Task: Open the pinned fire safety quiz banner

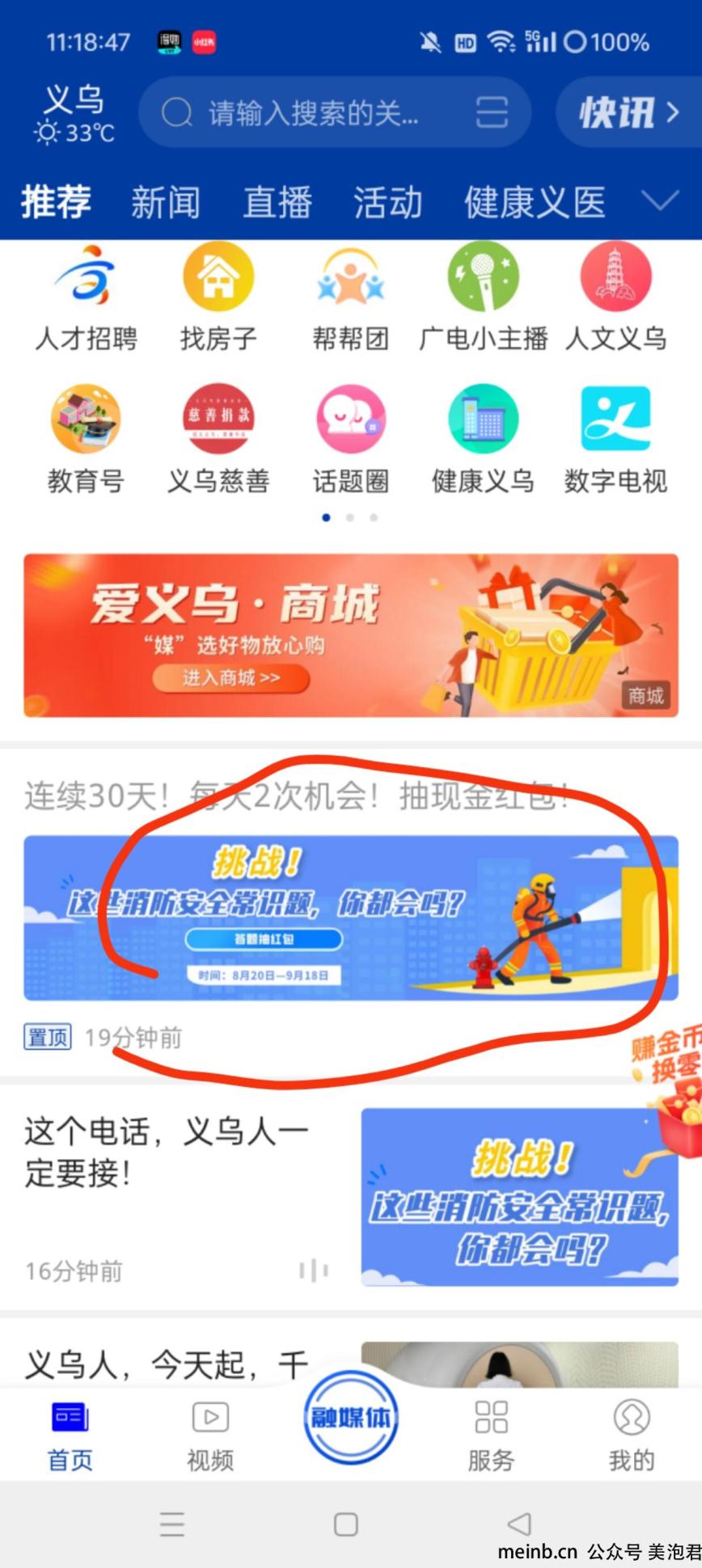Action: coord(351,918)
